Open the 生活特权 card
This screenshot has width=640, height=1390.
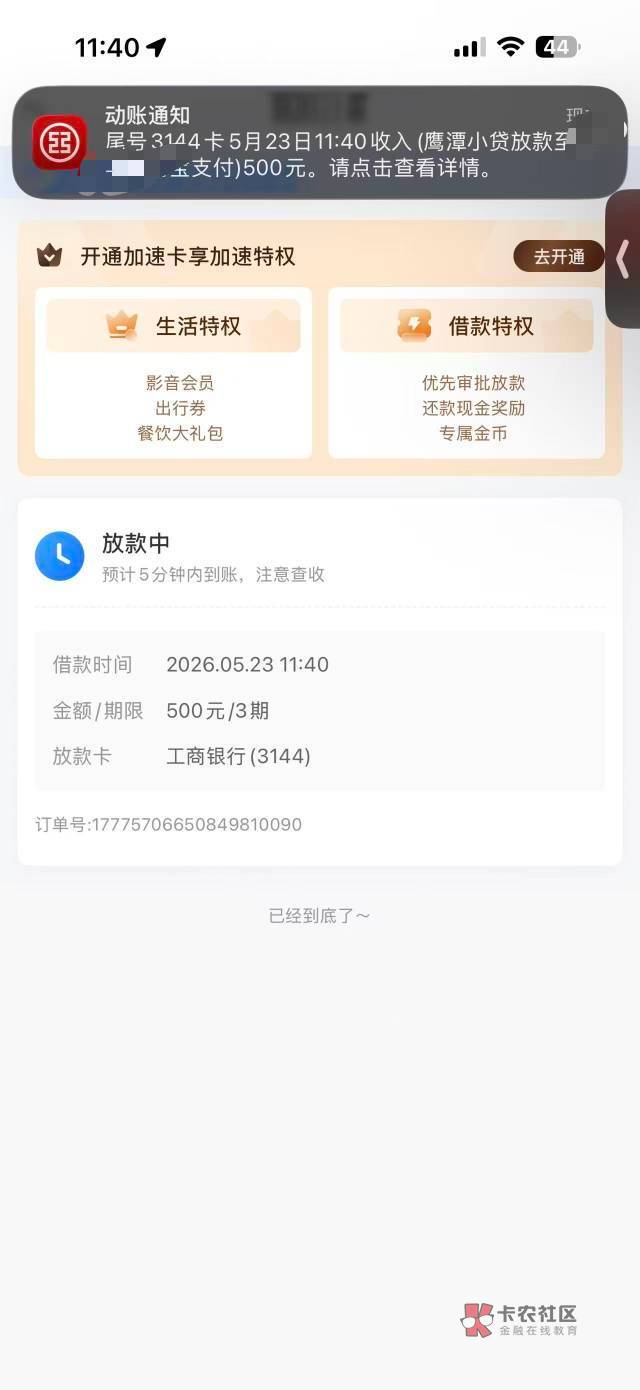click(x=173, y=373)
